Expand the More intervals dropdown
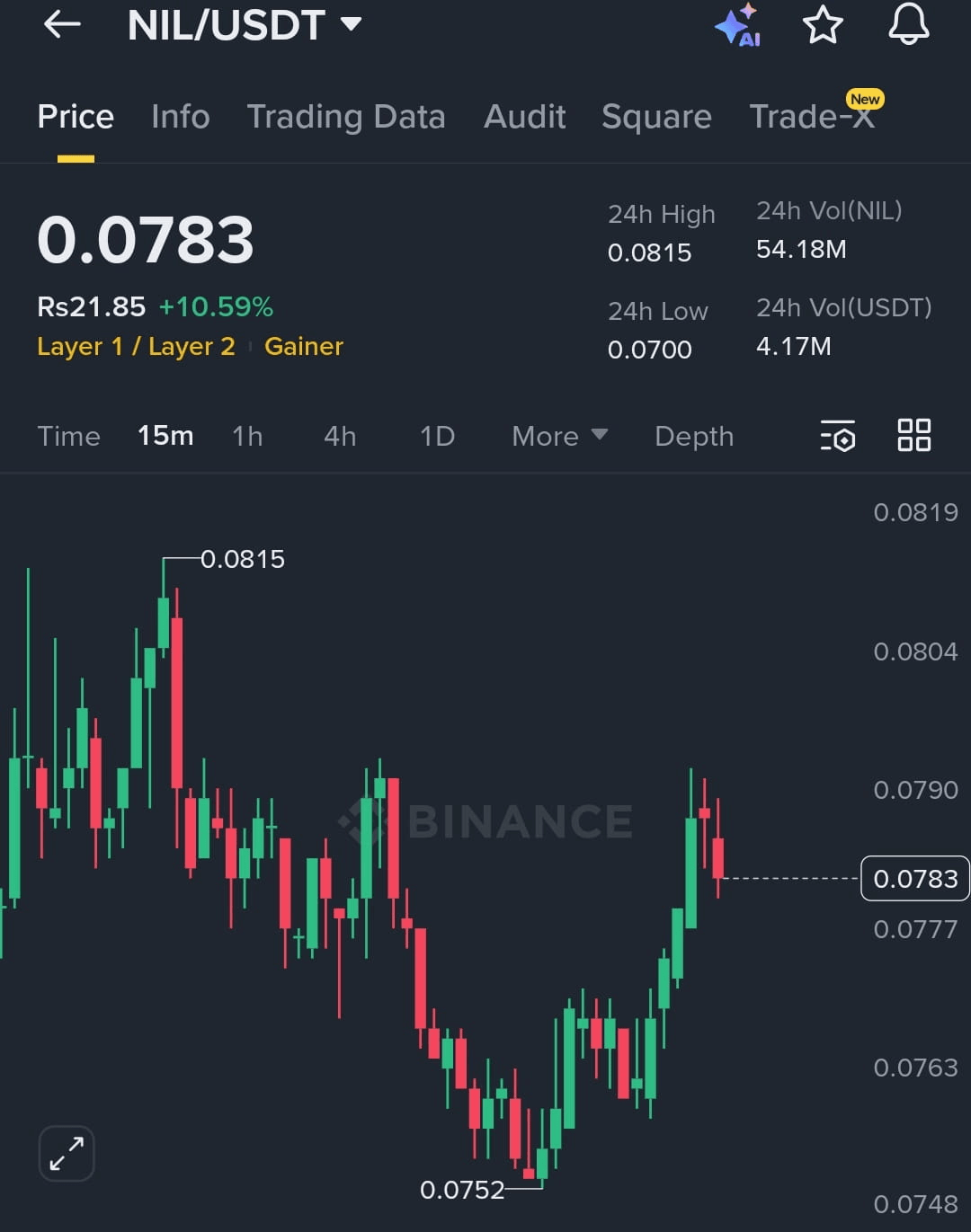This screenshot has width=971, height=1232. click(559, 437)
